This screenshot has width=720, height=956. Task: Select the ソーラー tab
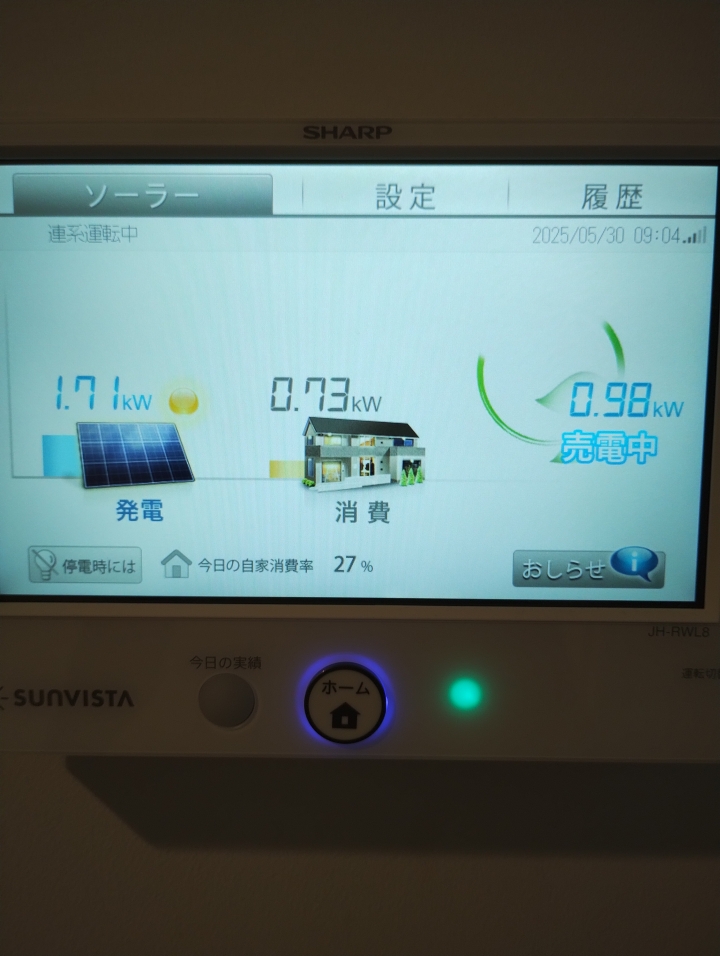tap(142, 195)
